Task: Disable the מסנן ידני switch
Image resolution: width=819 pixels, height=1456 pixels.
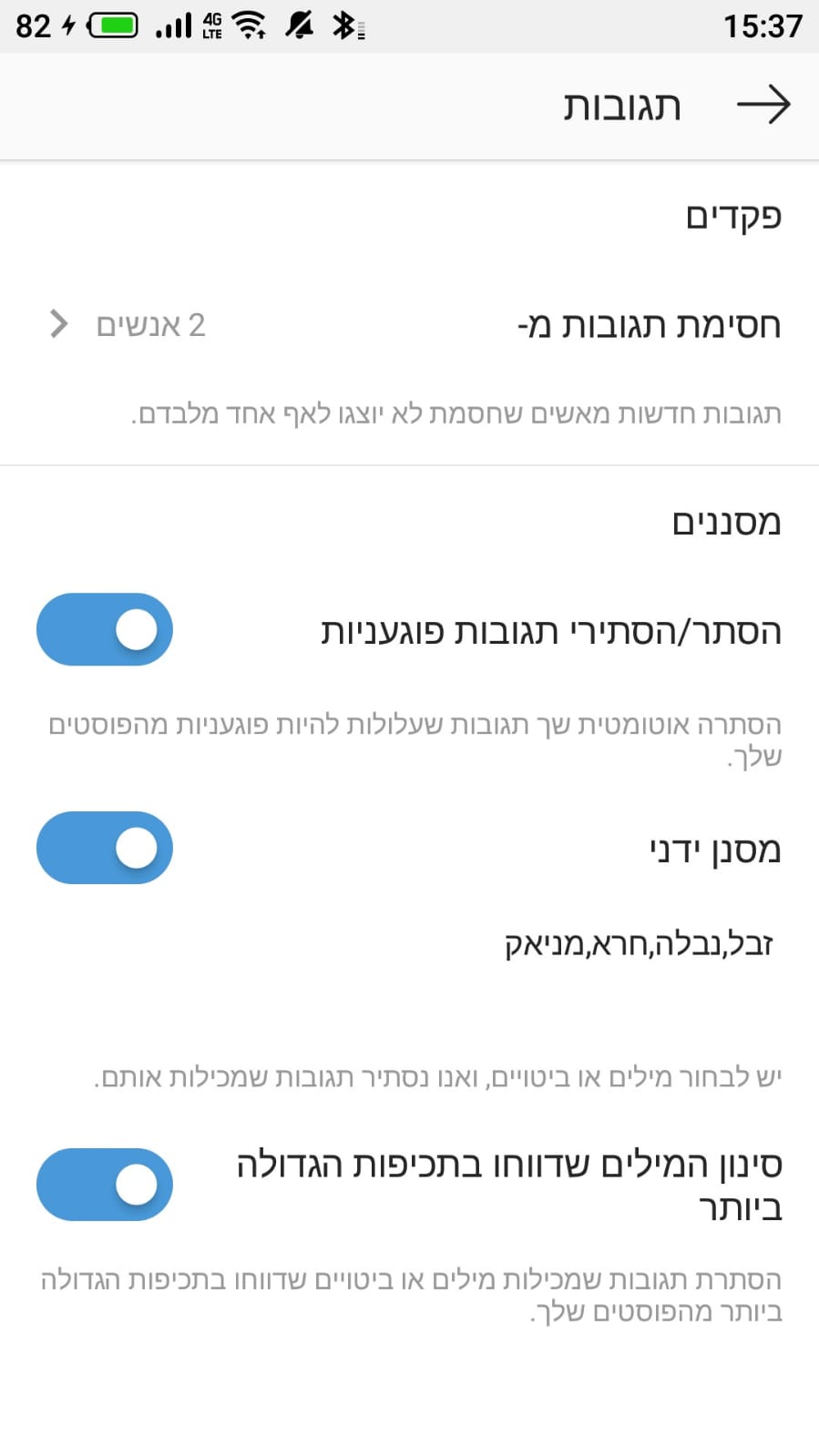Action: (105, 848)
